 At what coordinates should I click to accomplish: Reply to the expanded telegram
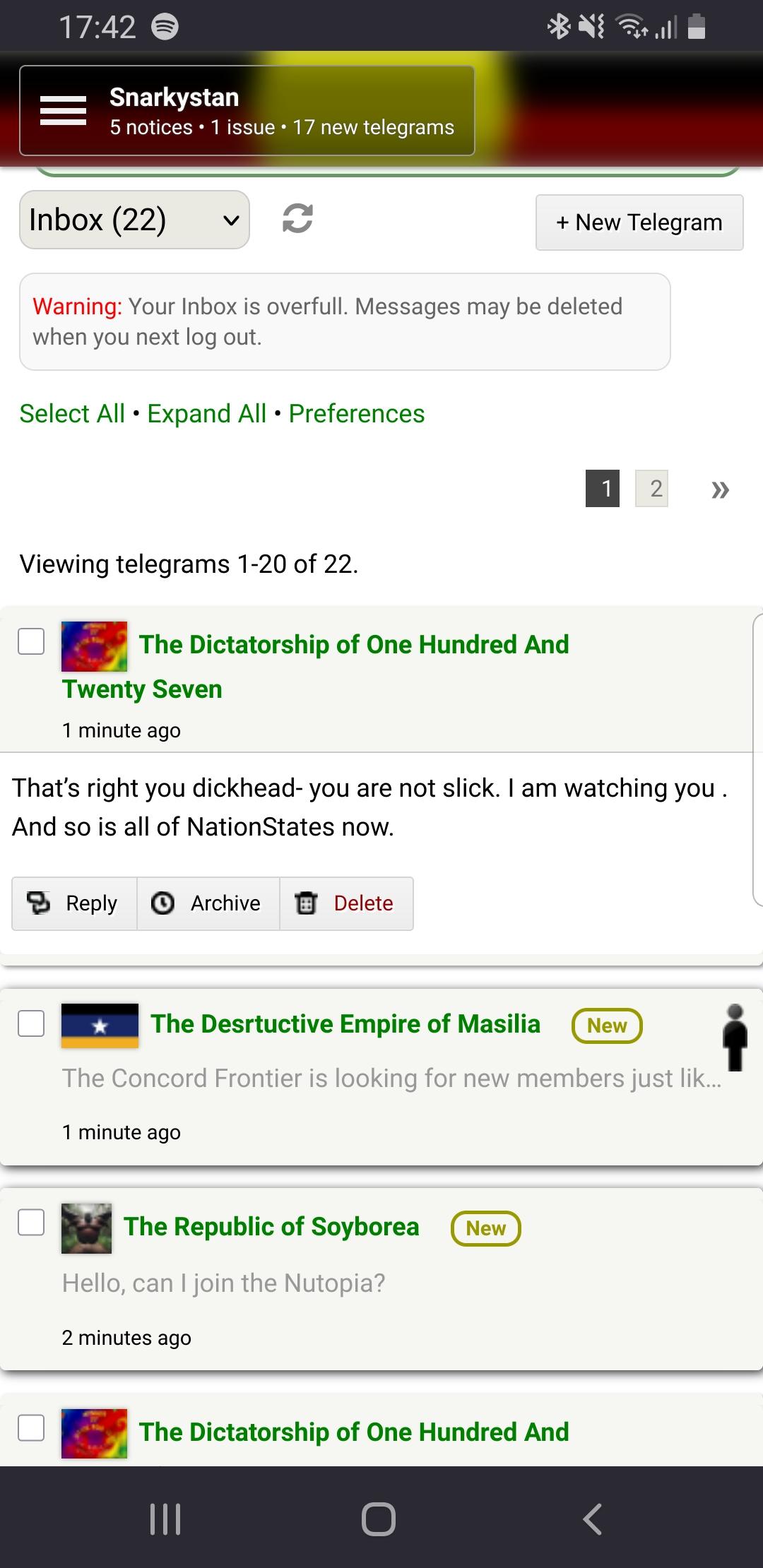pos(74,903)
